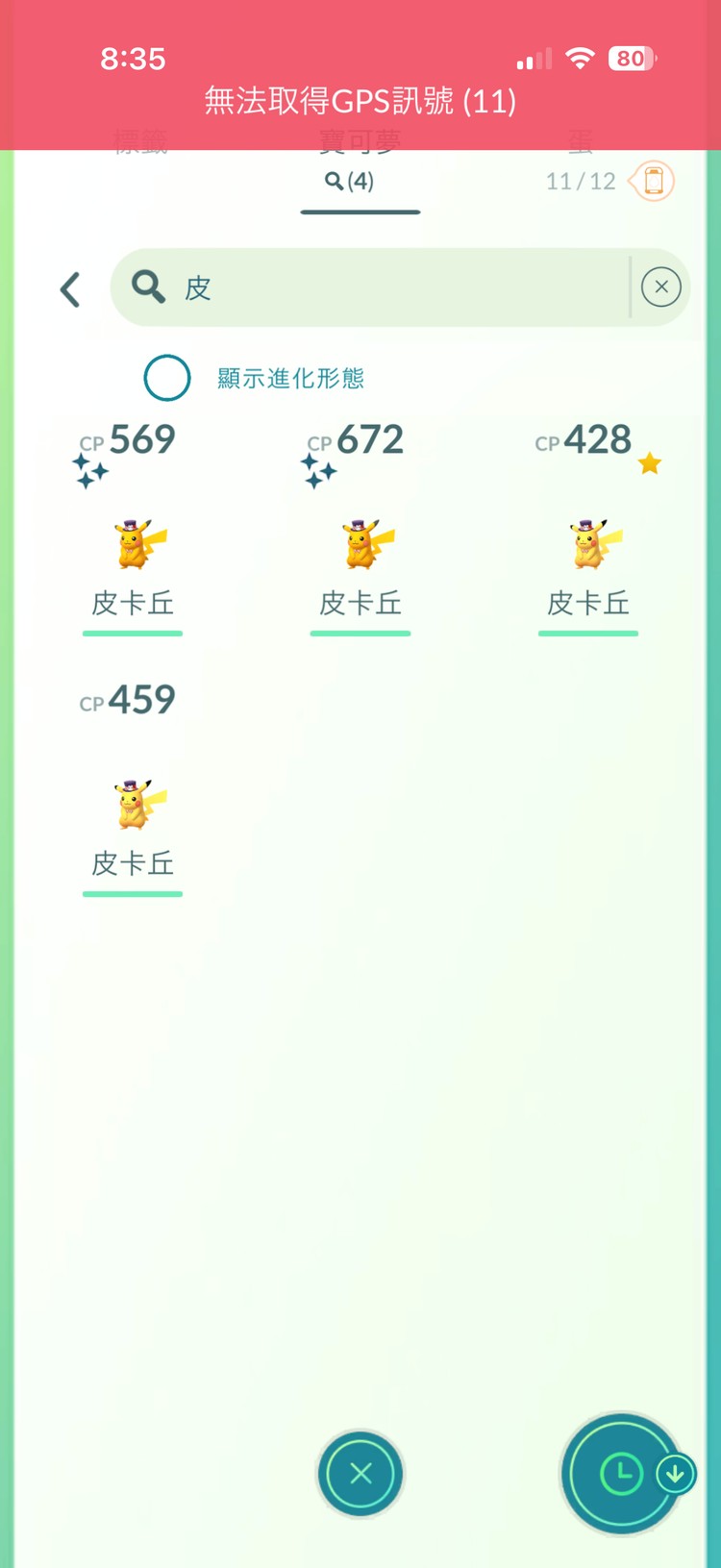721x1568 pixels.
Task: Tap the down-arrow sort direction icon
Action: coord(677,1474)
